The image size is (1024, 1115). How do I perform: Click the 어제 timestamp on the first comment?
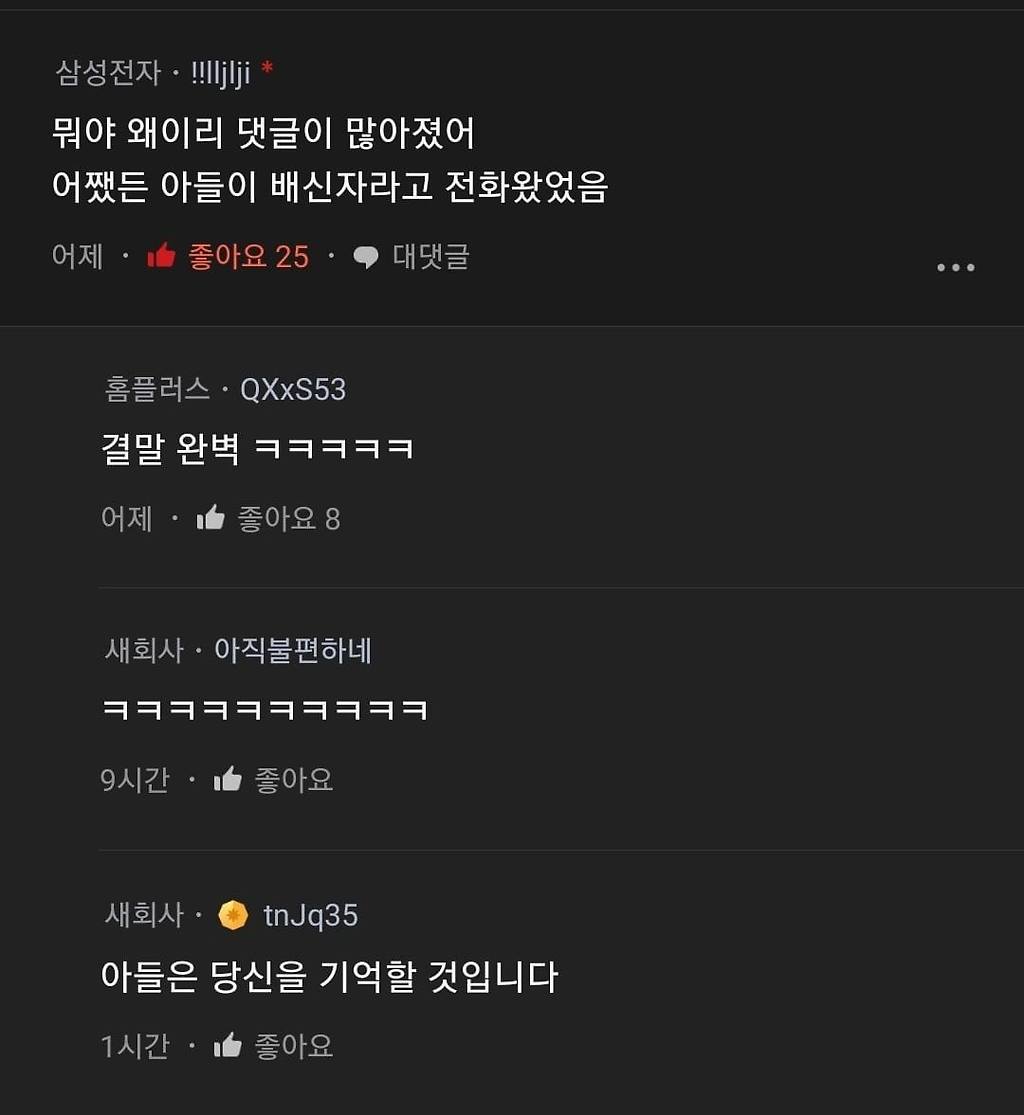(76, 256)
